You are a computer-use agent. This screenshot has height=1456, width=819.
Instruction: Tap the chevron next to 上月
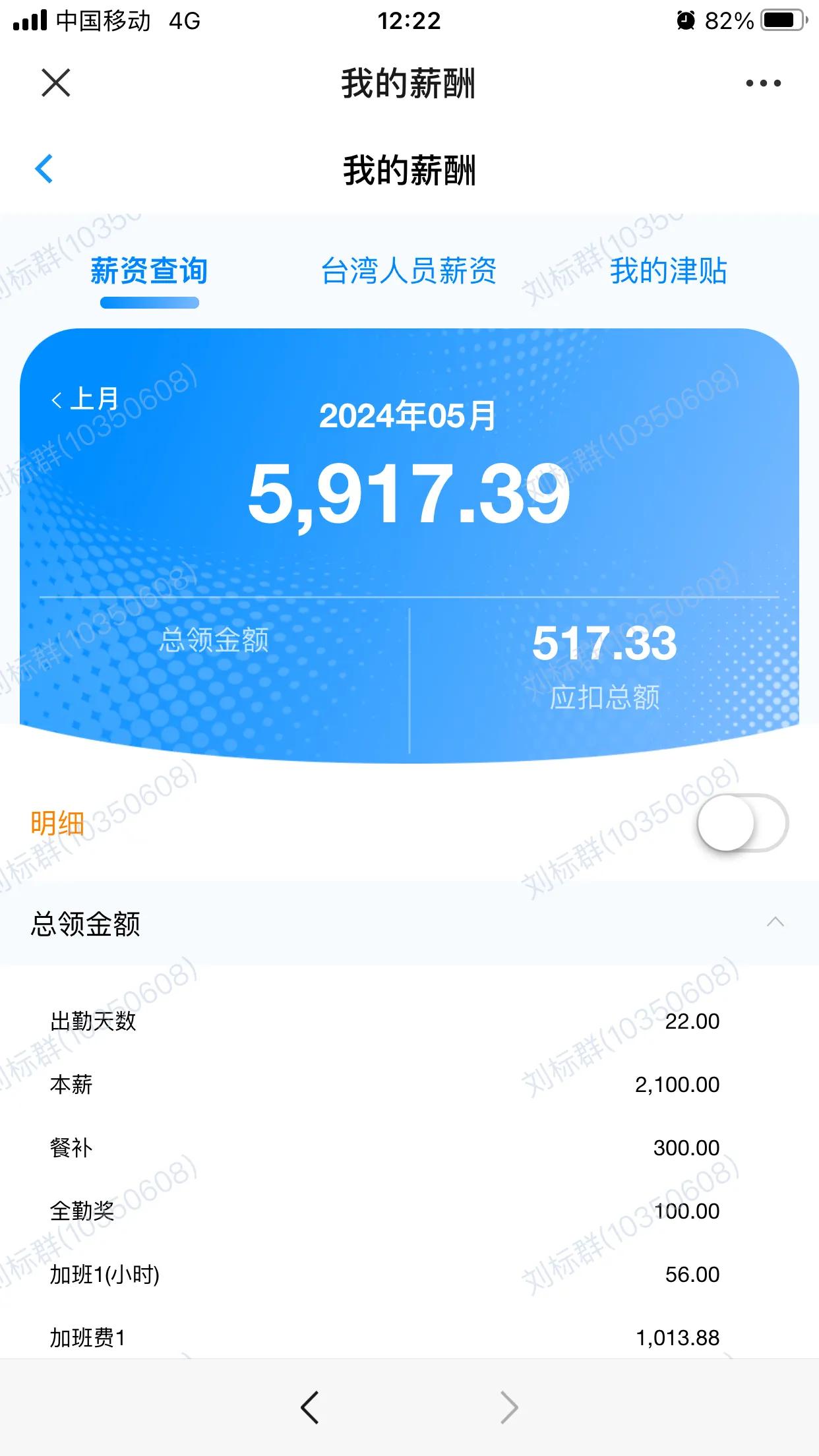[55, 399]
